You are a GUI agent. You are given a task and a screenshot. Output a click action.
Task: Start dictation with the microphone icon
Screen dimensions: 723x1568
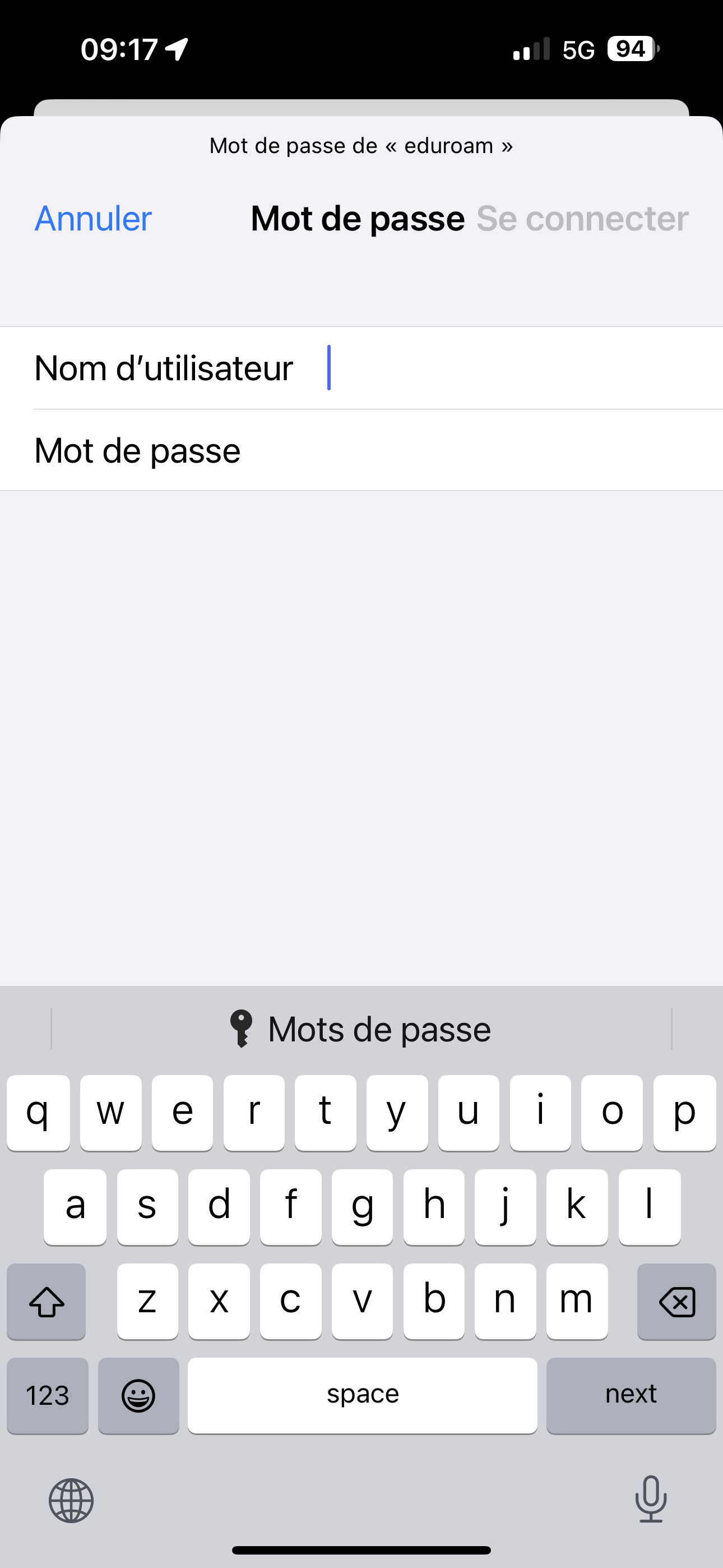(651, 1498)
